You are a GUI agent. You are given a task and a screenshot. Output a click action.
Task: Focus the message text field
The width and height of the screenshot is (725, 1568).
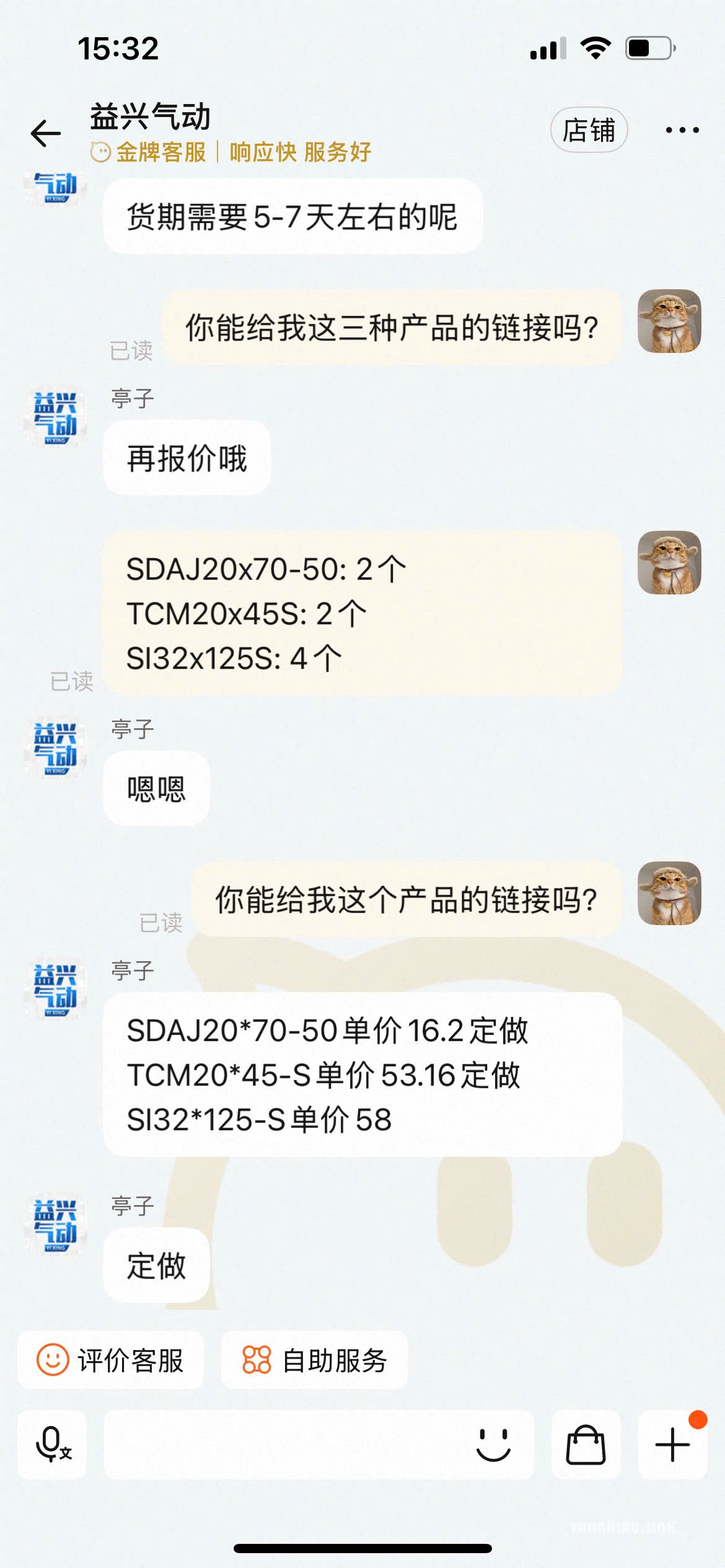[282, 1445]
